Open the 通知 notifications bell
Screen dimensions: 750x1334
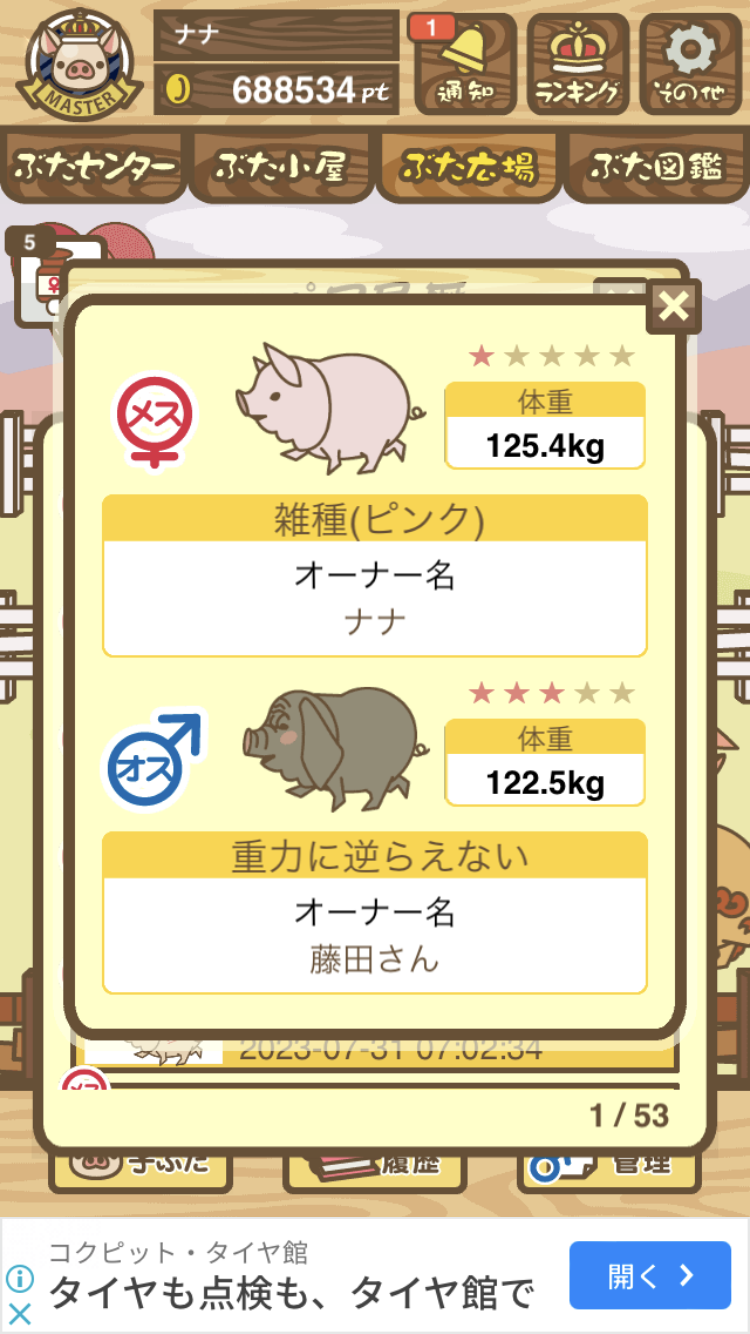pos(463,64)
